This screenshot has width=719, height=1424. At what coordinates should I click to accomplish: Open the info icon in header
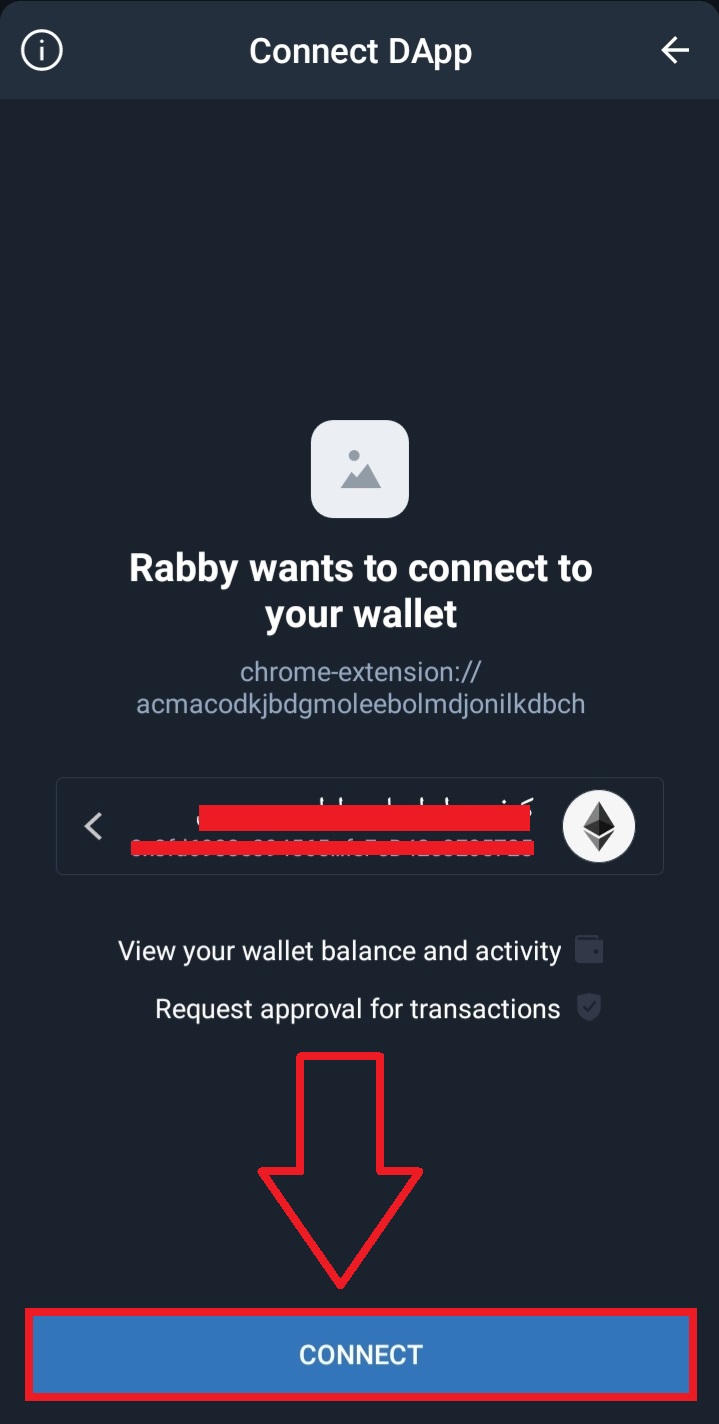coord(42,50)
